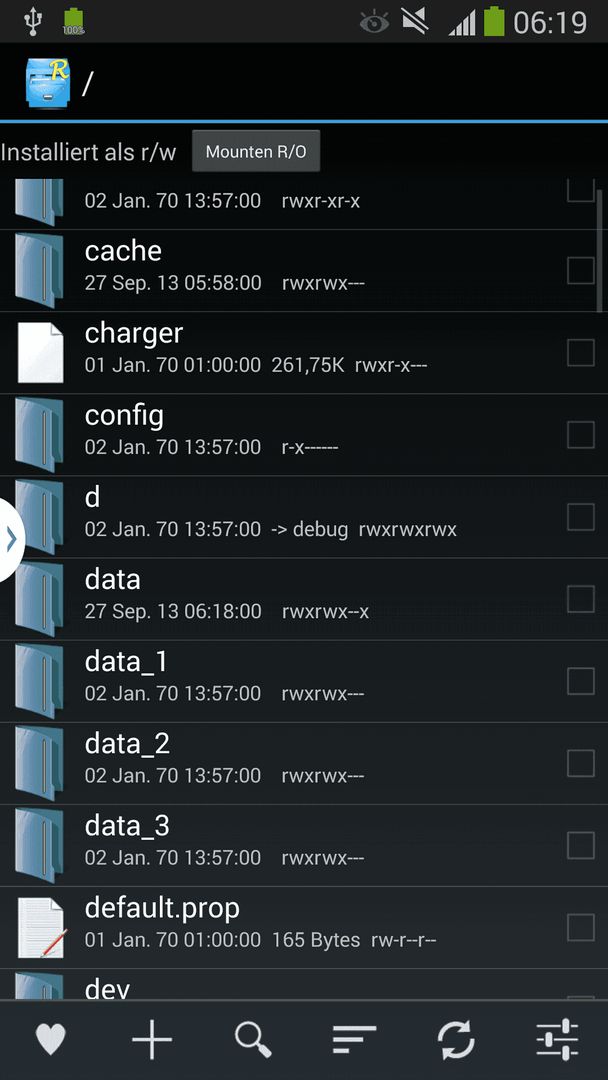This screenshot has height=1080, width=608.
Task: Tick the checkbox next to data_3
Action: click(x=580, y=845)
